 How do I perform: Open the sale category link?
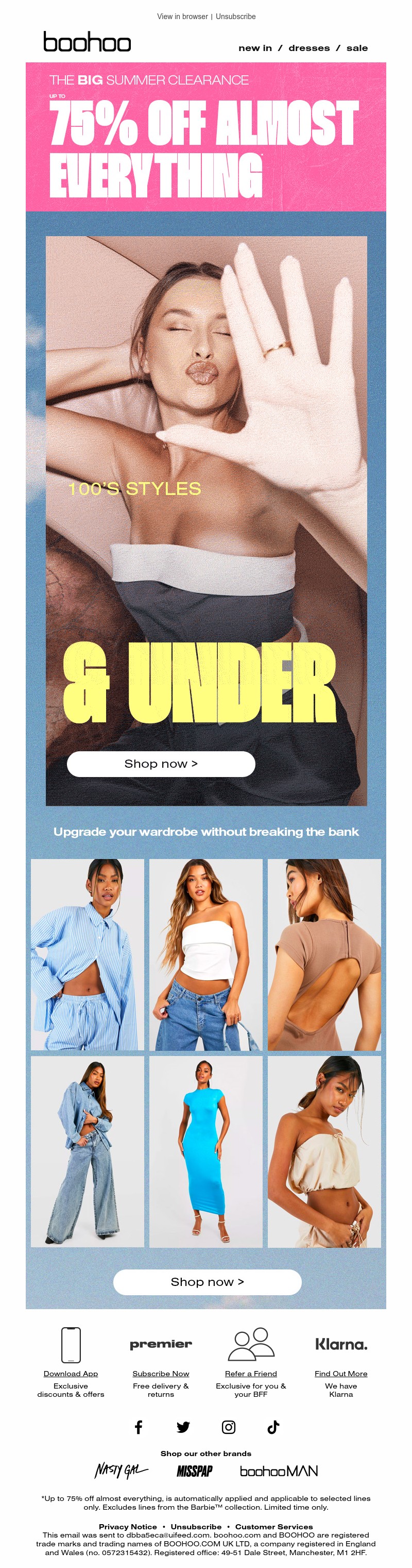[x=357, y=48]
